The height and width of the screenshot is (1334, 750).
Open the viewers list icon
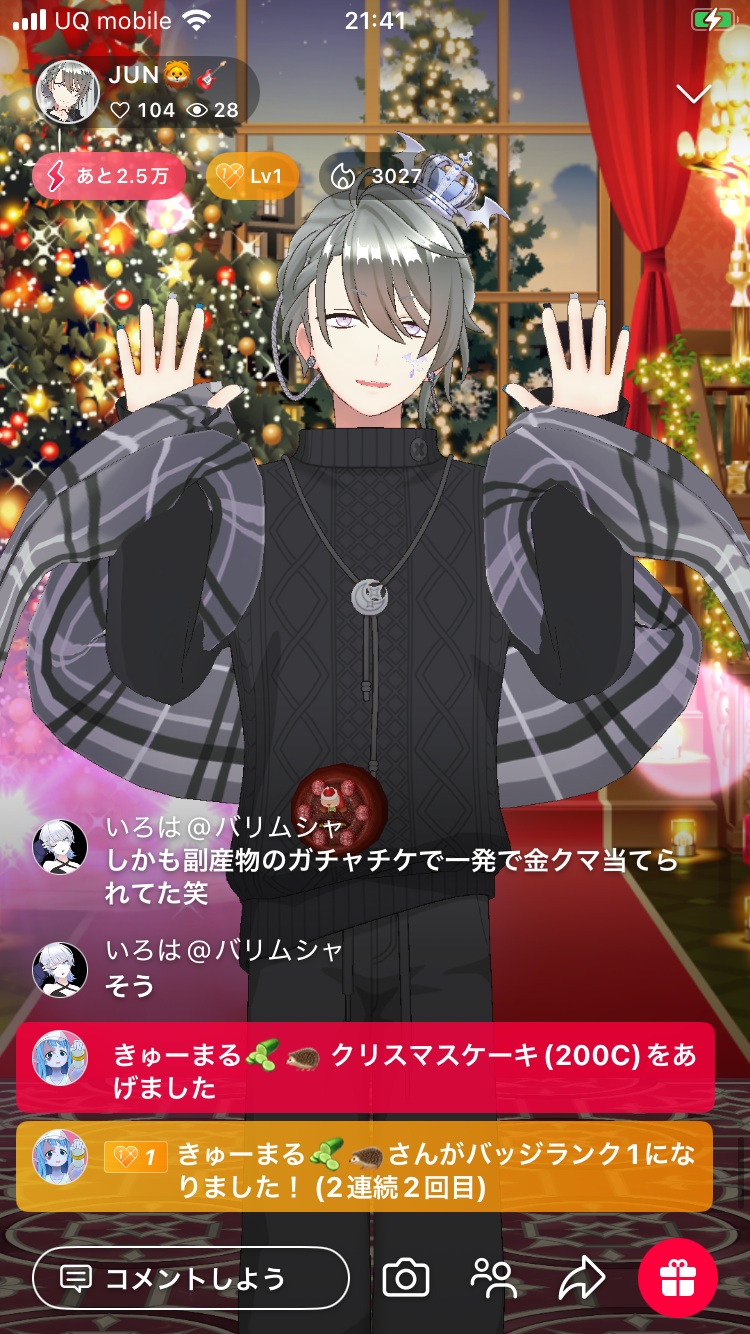(493, 1278)
